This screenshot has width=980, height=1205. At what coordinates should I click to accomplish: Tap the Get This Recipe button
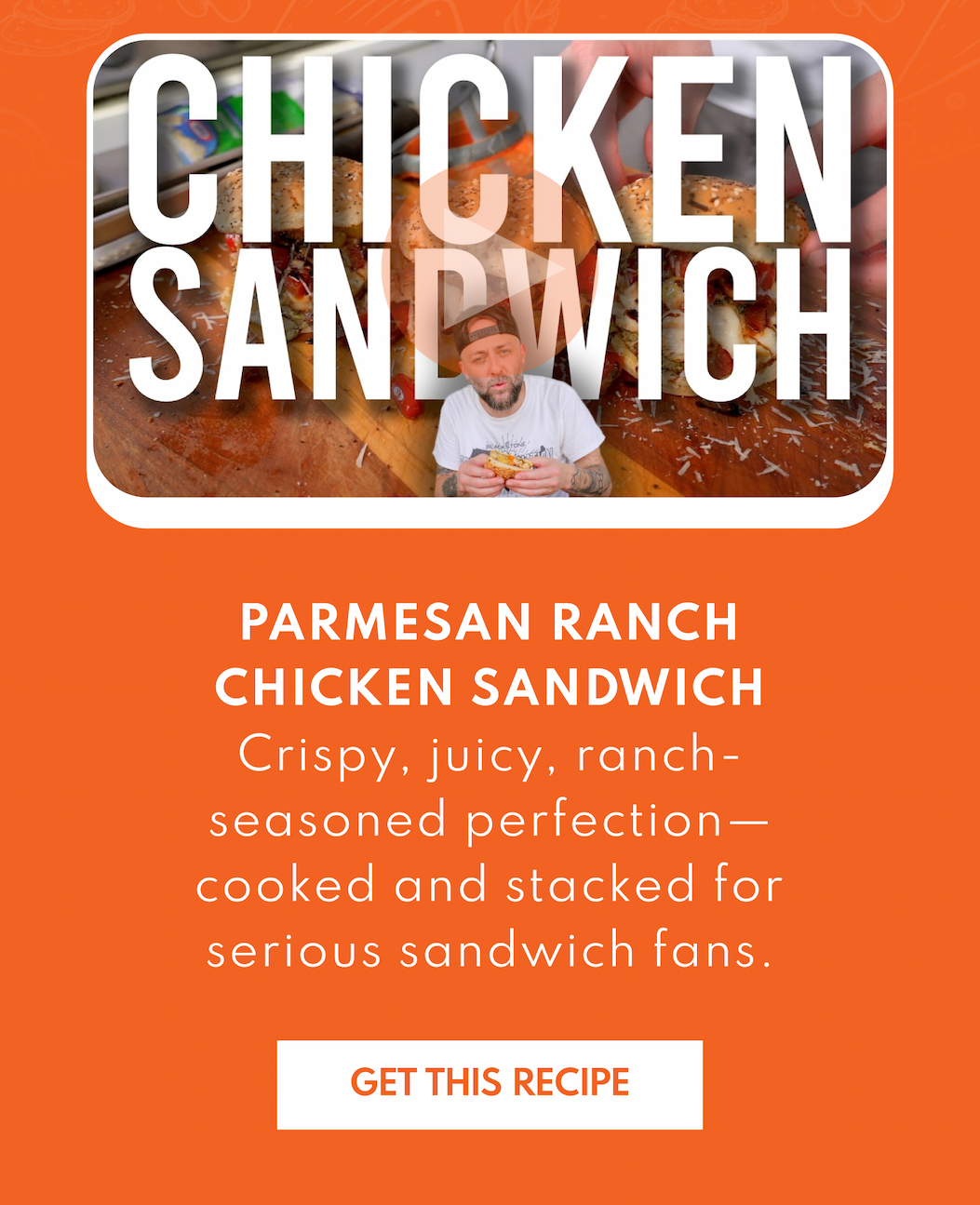pos(490,1084)
